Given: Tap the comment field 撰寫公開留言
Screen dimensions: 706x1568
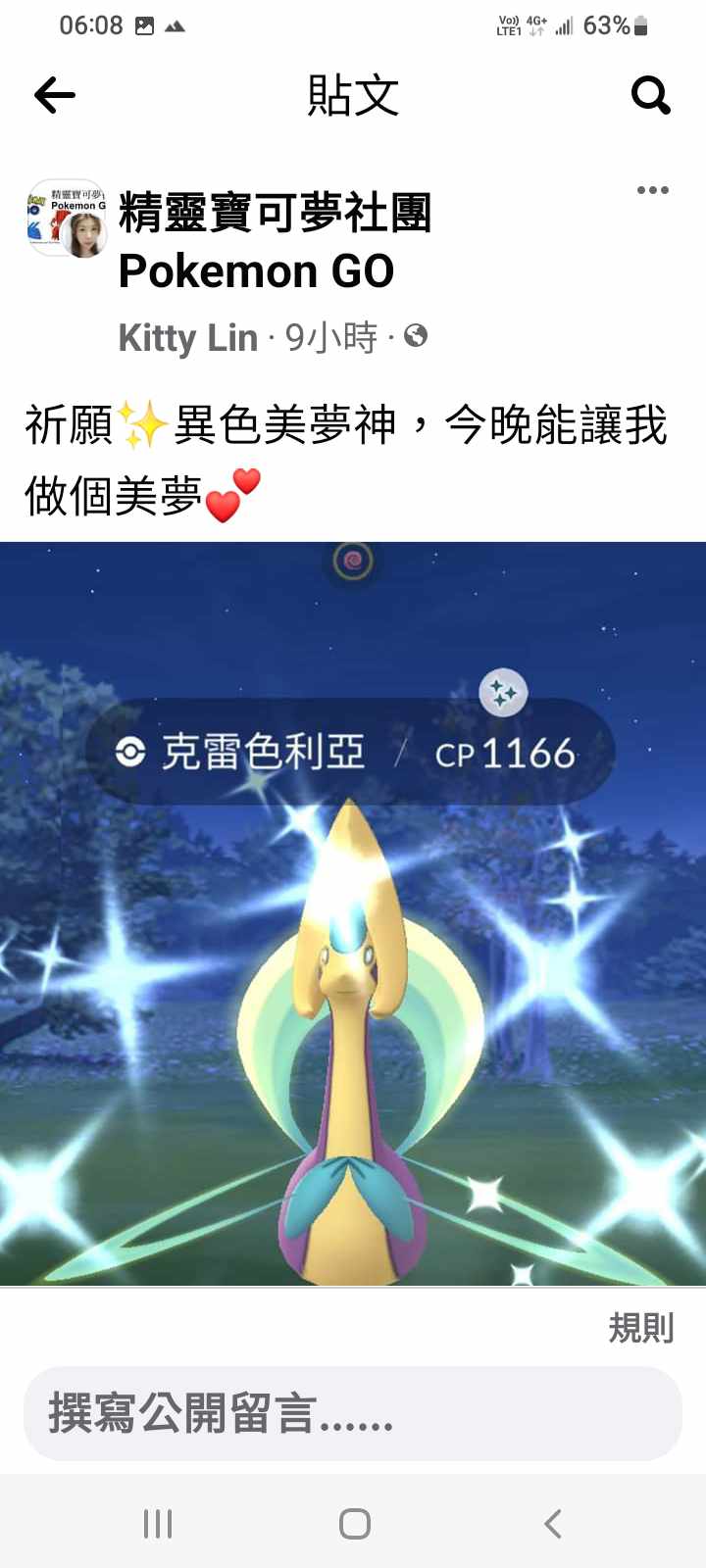Looking at the screenshot, I should coord(353,1413).
